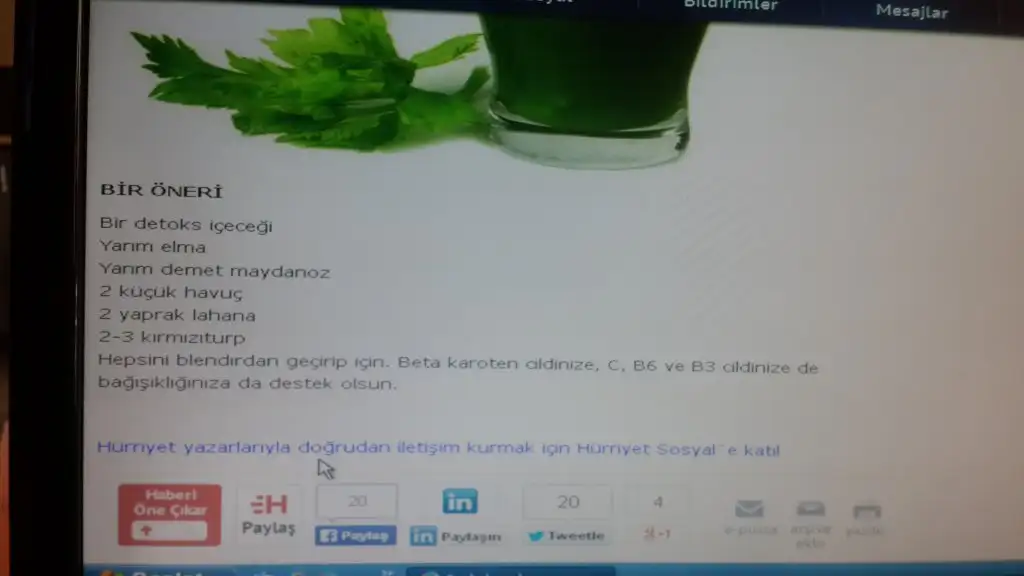Viewport: 1024px width, 576px height.
Task: Open Mesajlar in the top bar
Action: (911, 12)
